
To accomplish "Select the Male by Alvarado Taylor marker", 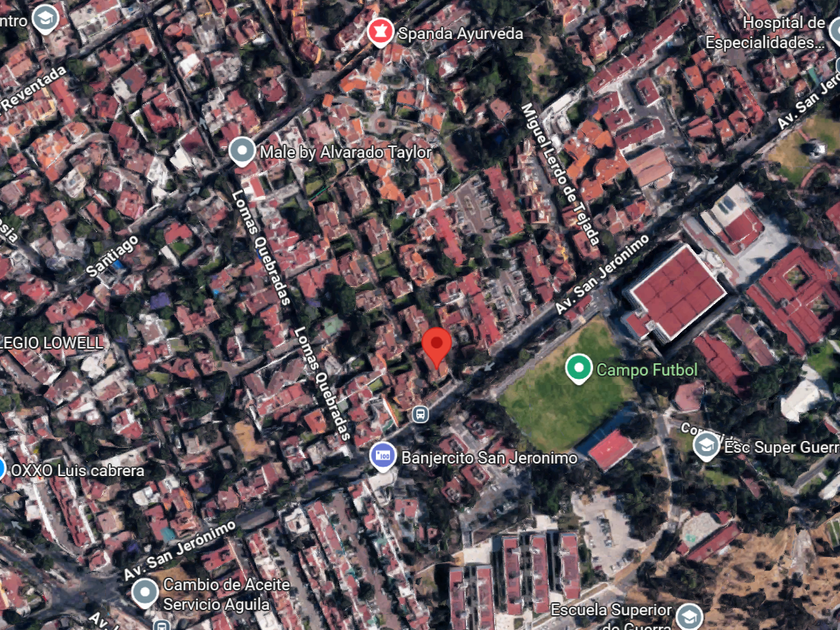I will point(242,151).
